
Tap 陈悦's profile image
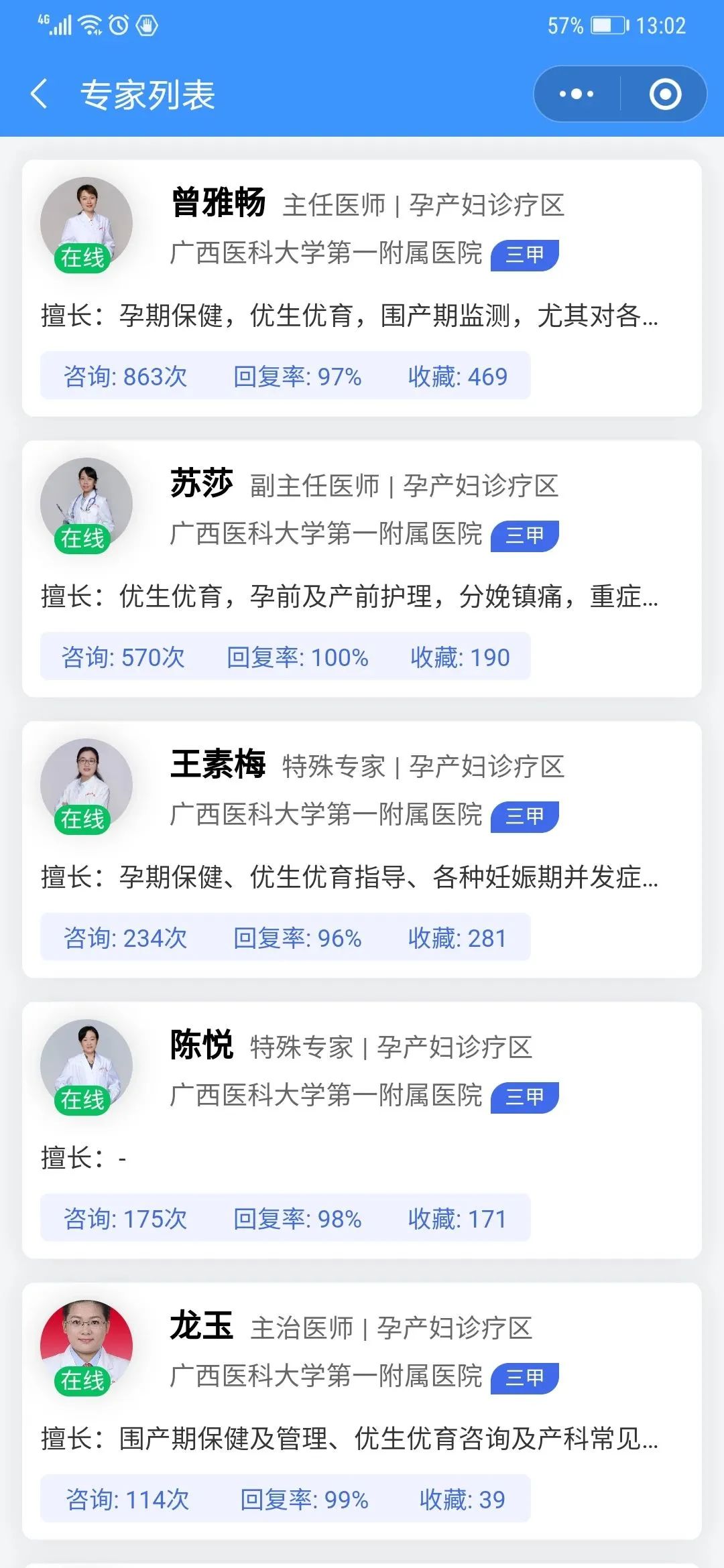coord(88,1065)
